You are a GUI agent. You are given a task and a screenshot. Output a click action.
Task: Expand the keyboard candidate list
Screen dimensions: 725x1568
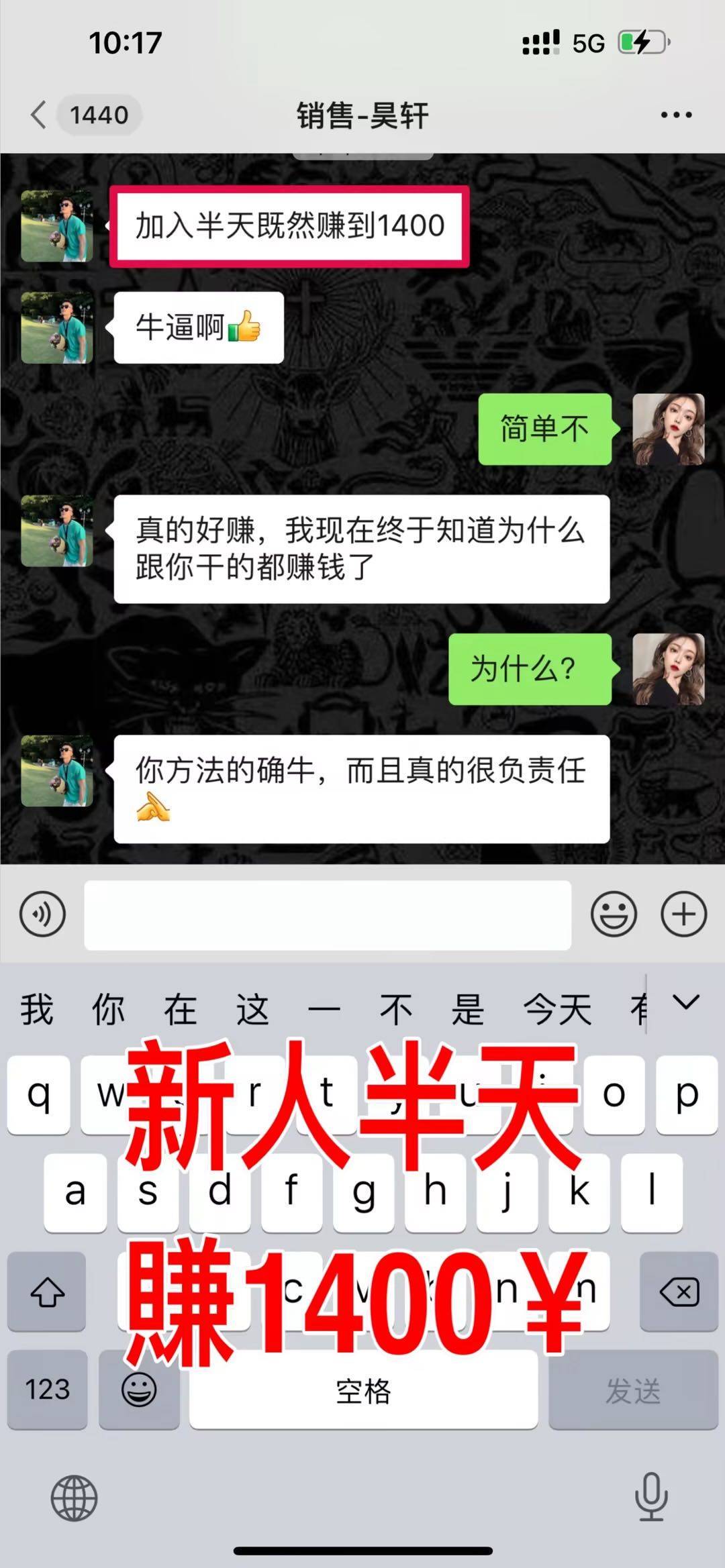pyautogui.click(x=686, y=1004)
